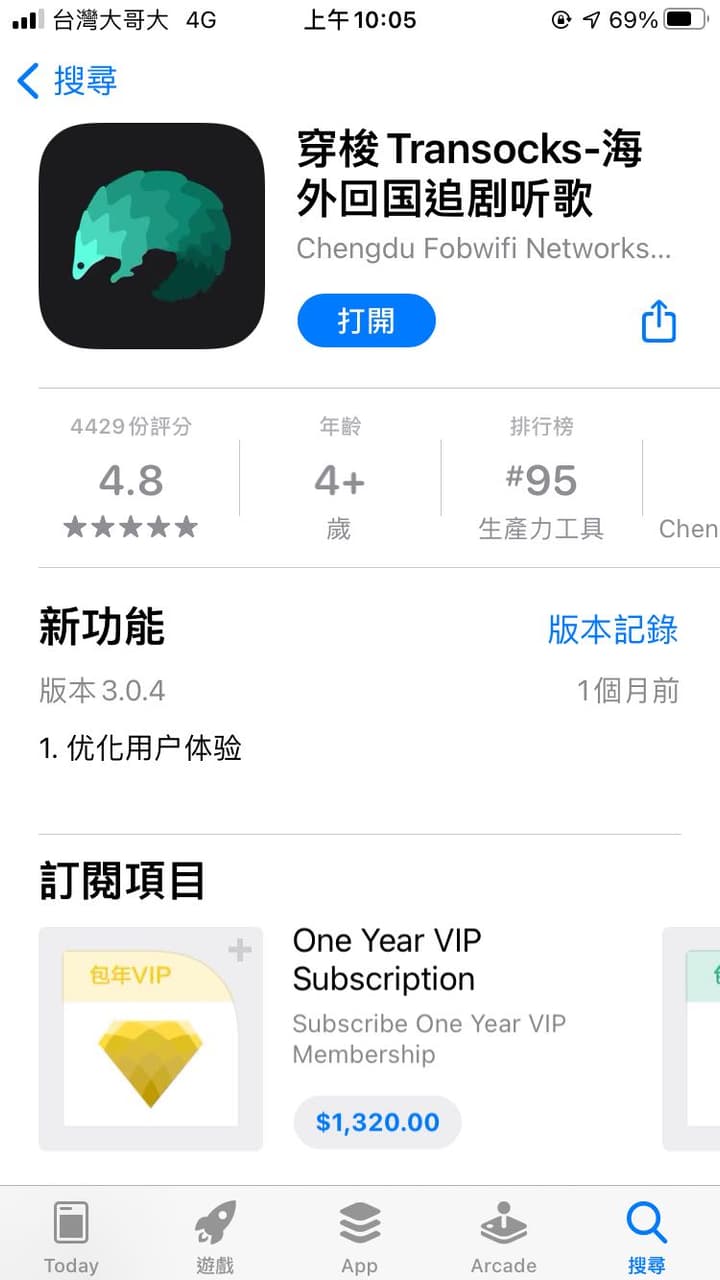The height and width of the screenshot is (1280, 720).
Task: Tap the Share icon to share this app
Action: (657, 321)
